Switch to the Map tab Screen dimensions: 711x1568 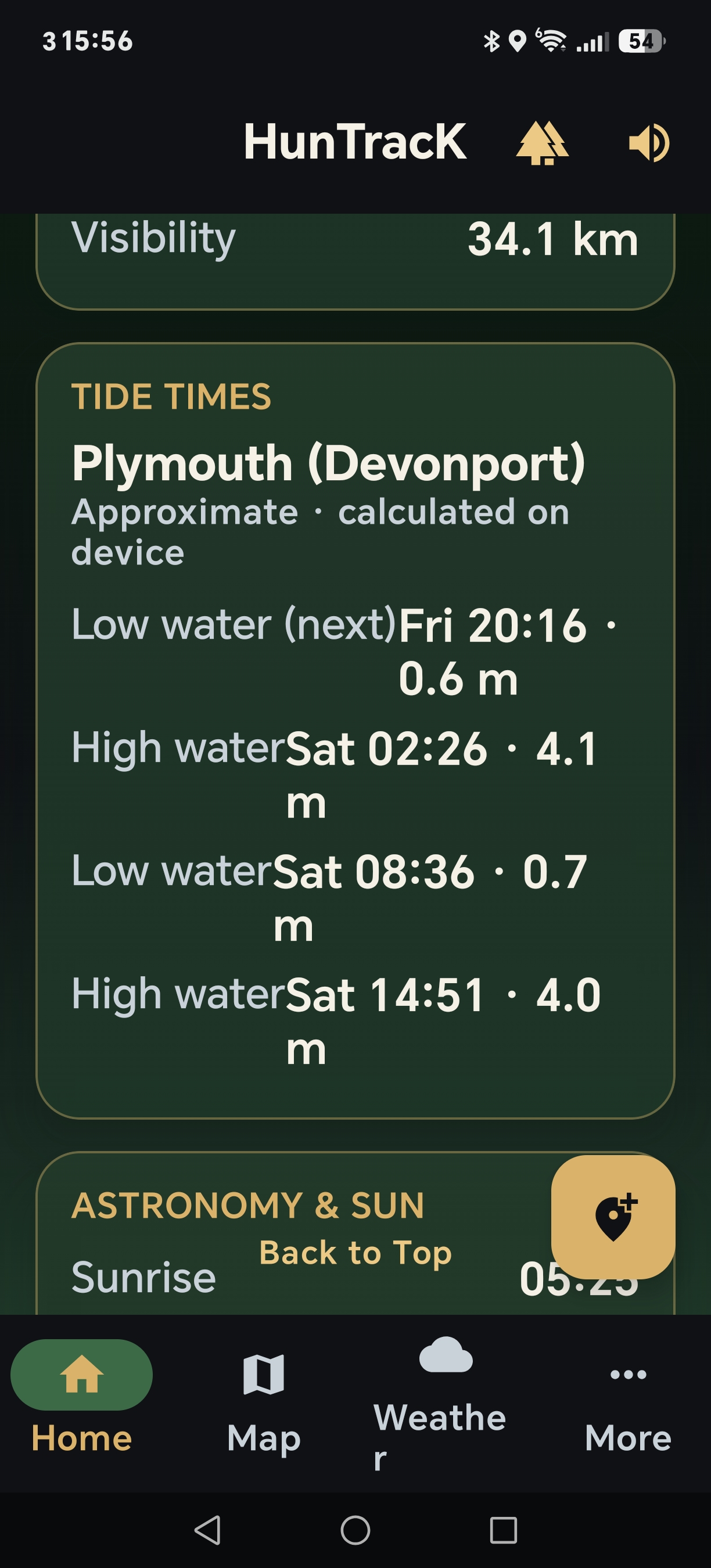point(264,1404)
